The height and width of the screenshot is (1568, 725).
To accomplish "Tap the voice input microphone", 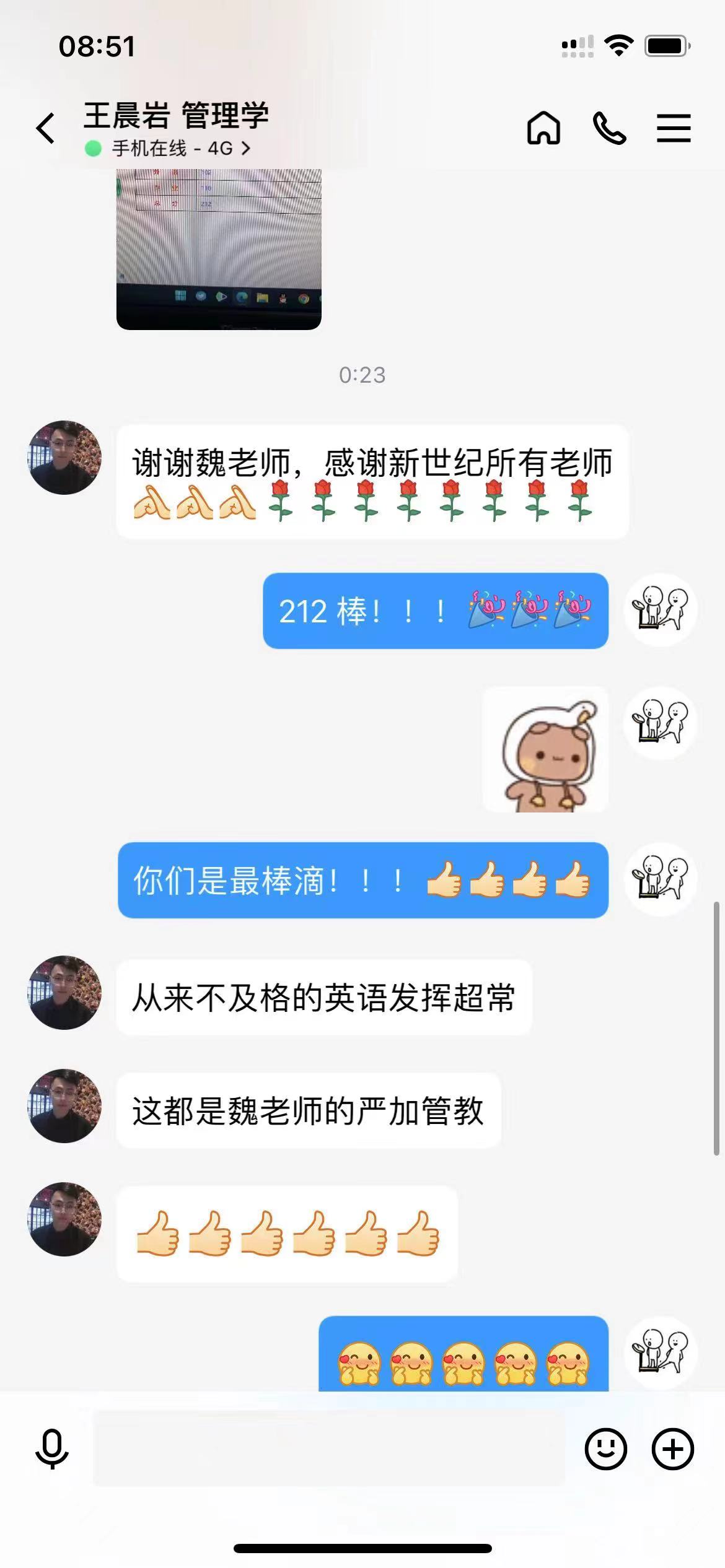I will point(52,1449).
